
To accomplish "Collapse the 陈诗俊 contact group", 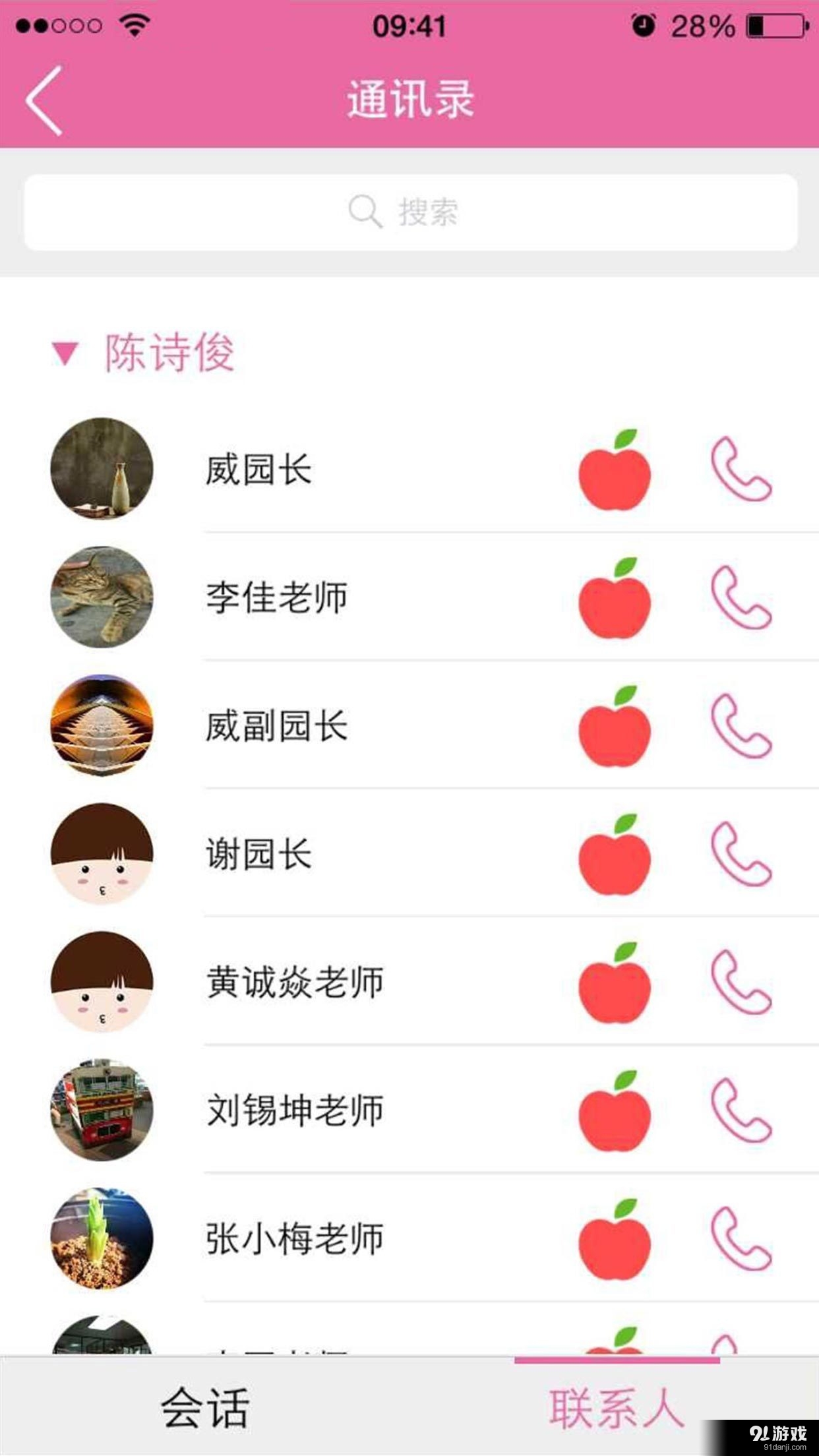I will 63,353.
